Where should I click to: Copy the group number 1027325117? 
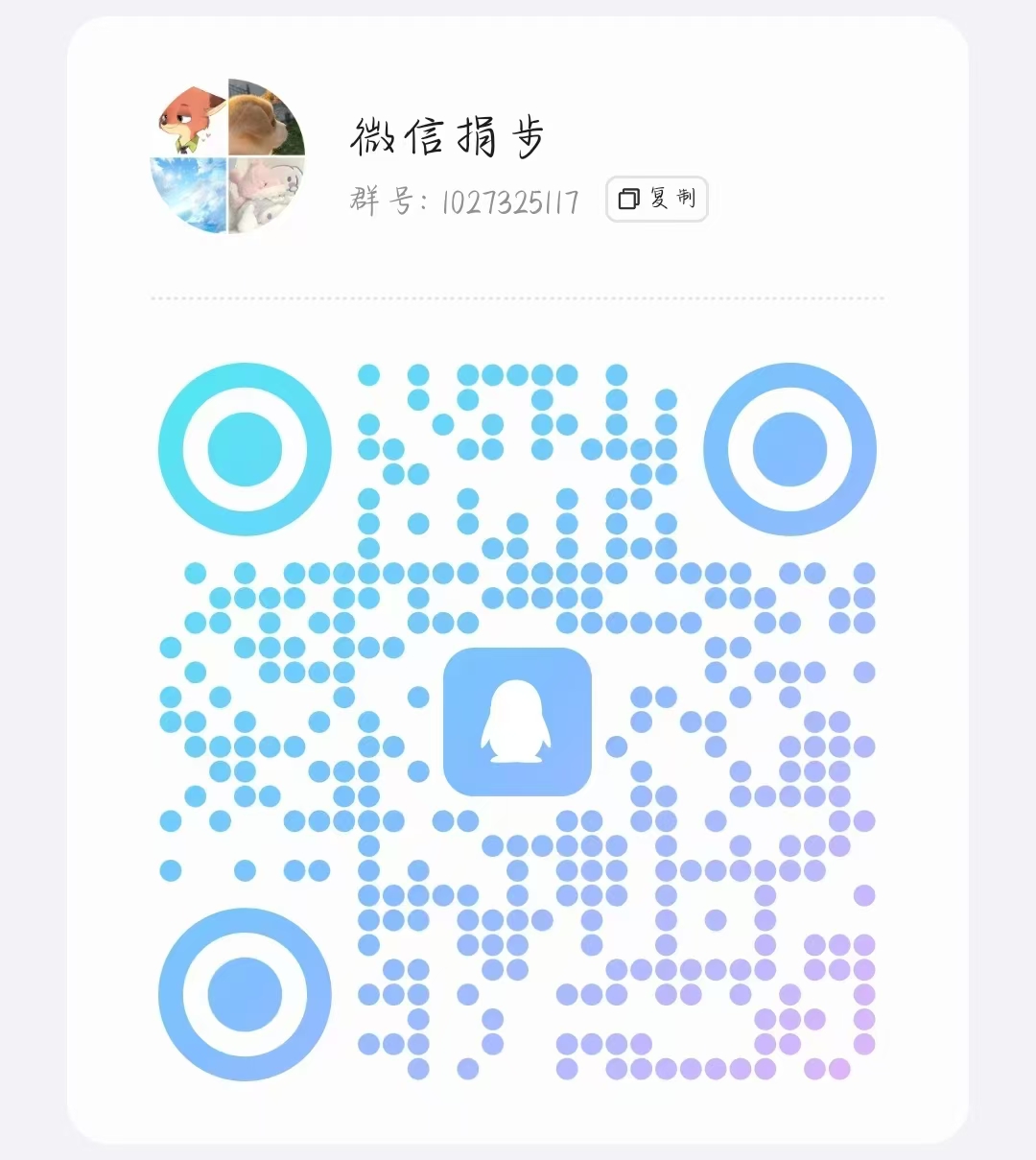coord(657,199)
